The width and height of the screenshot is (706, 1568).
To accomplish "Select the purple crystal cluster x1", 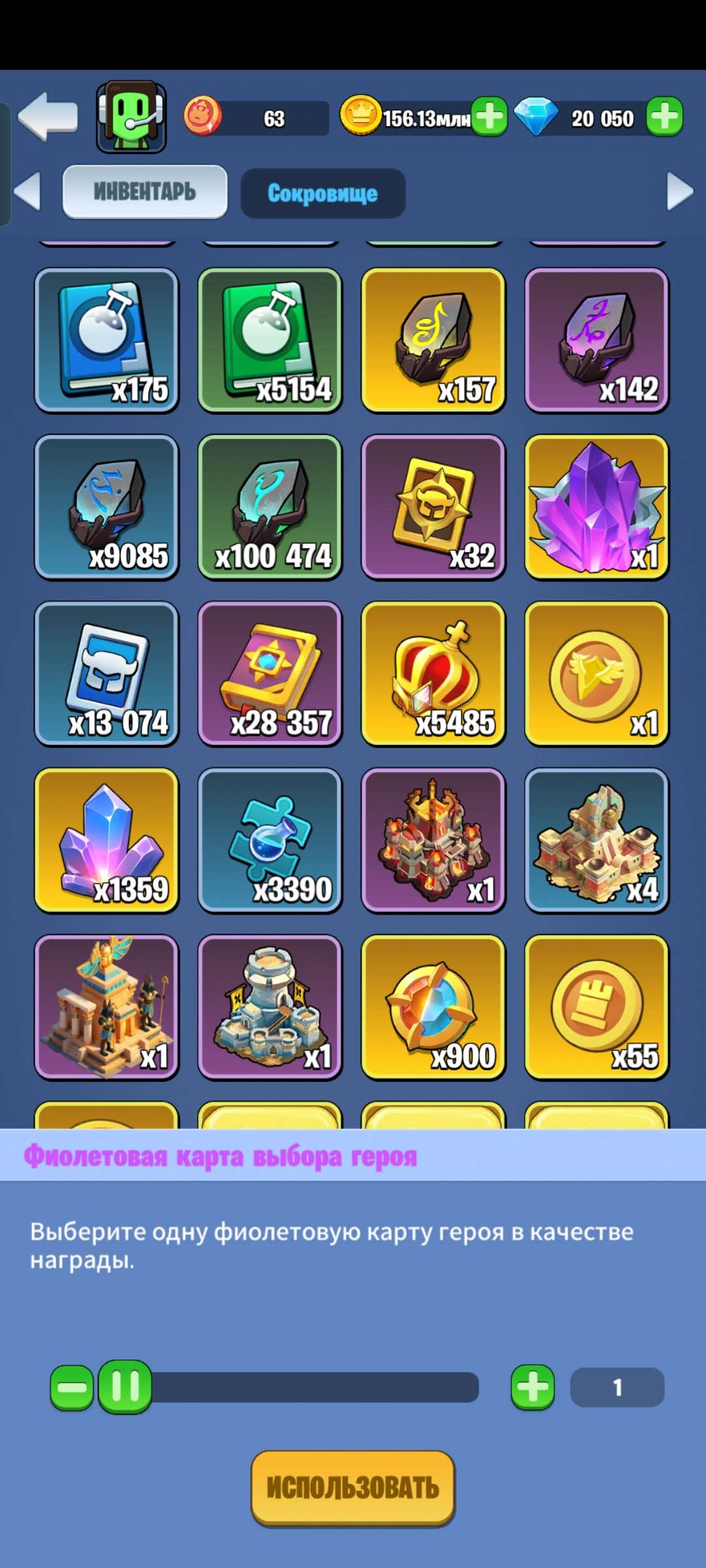I will pyautogui.click(x=597, y=507).
